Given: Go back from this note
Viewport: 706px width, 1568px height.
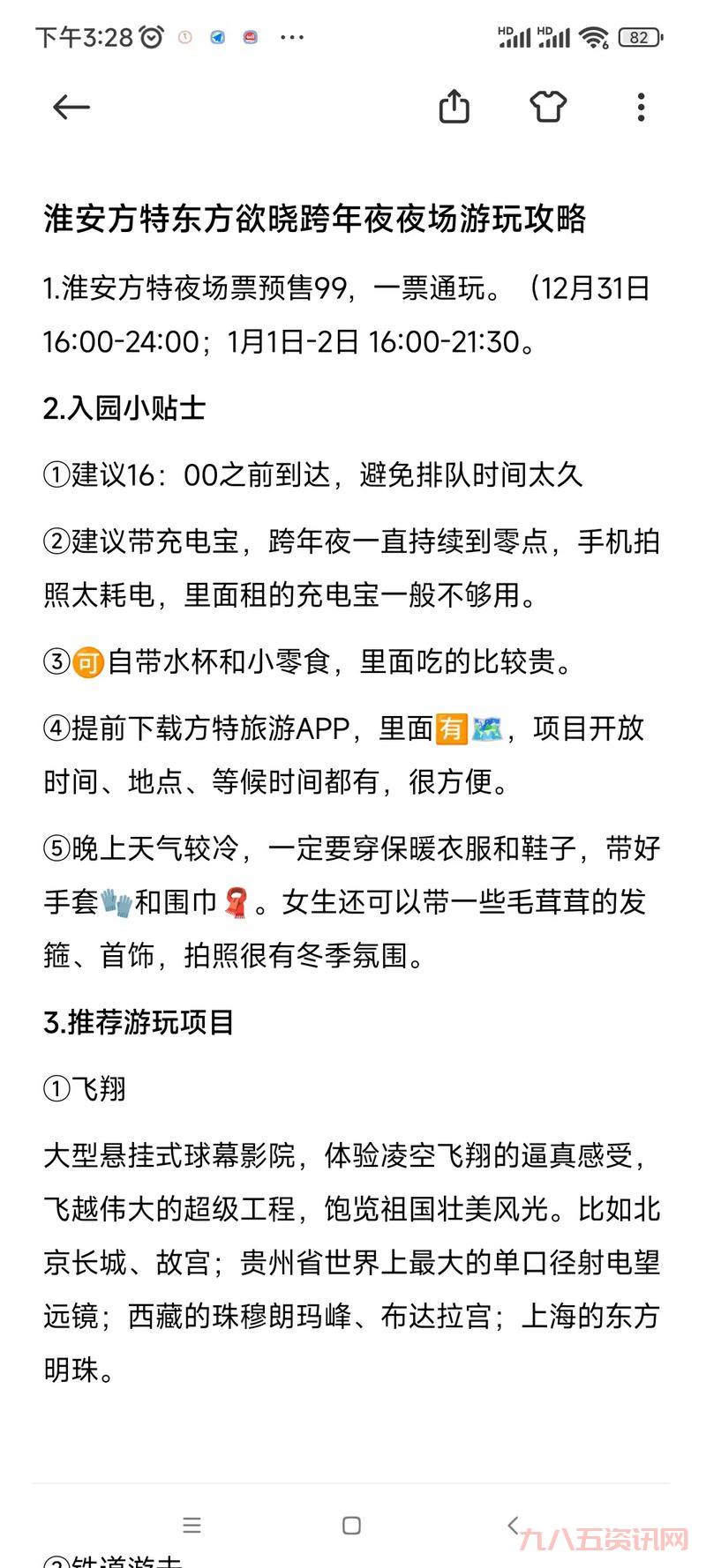Looking at the screenshot, I should 71,108.
